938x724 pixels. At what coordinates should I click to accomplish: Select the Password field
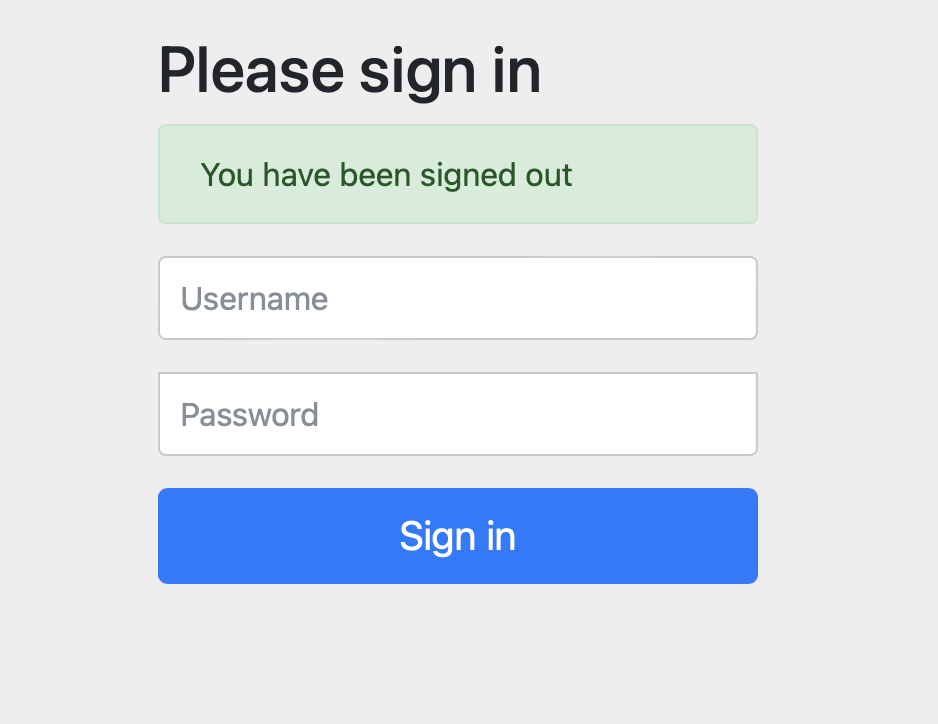[457, 414]
